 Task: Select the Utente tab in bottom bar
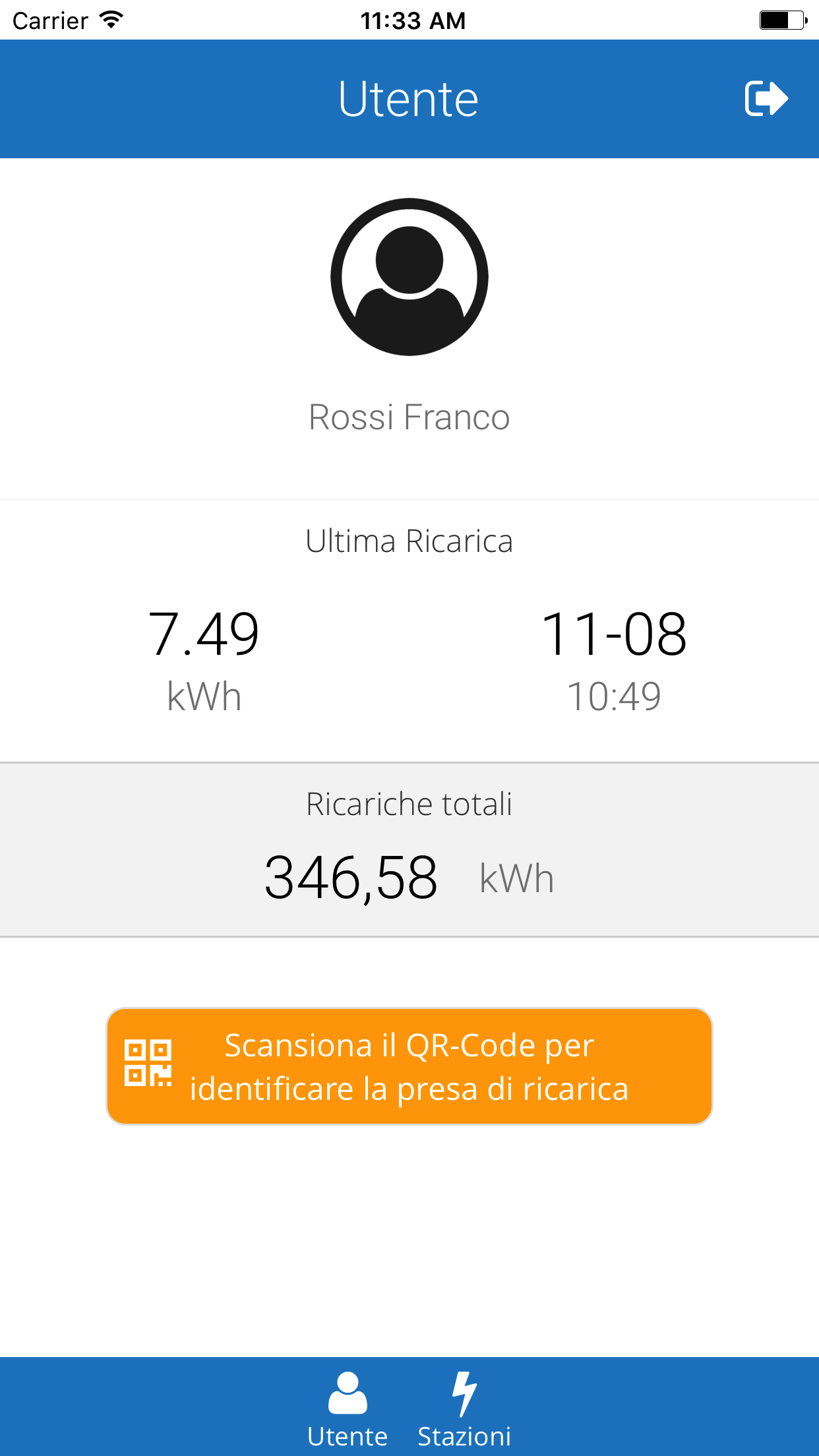point(348,1409)
